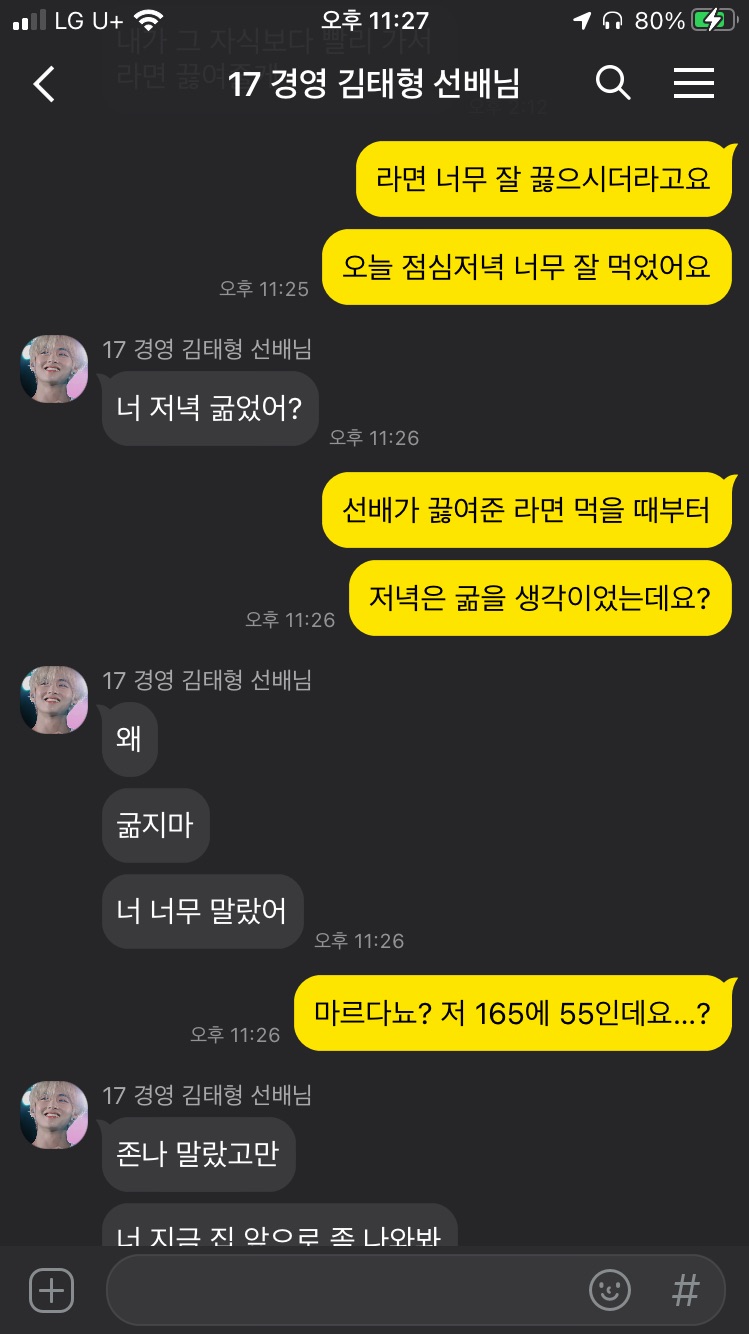Viewport: 749px width, 1334px height.
Task: Tap the hashtag search button
Action: tap(685, 1290)
